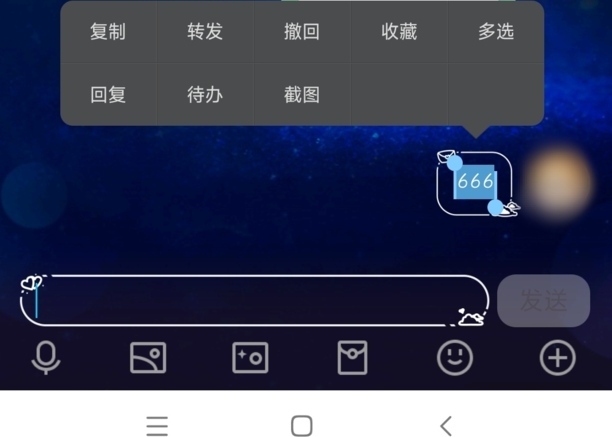Open the plus more-options panel
Image resolution: width=612 pixels, height=437 pixels.
coord(558,357)
